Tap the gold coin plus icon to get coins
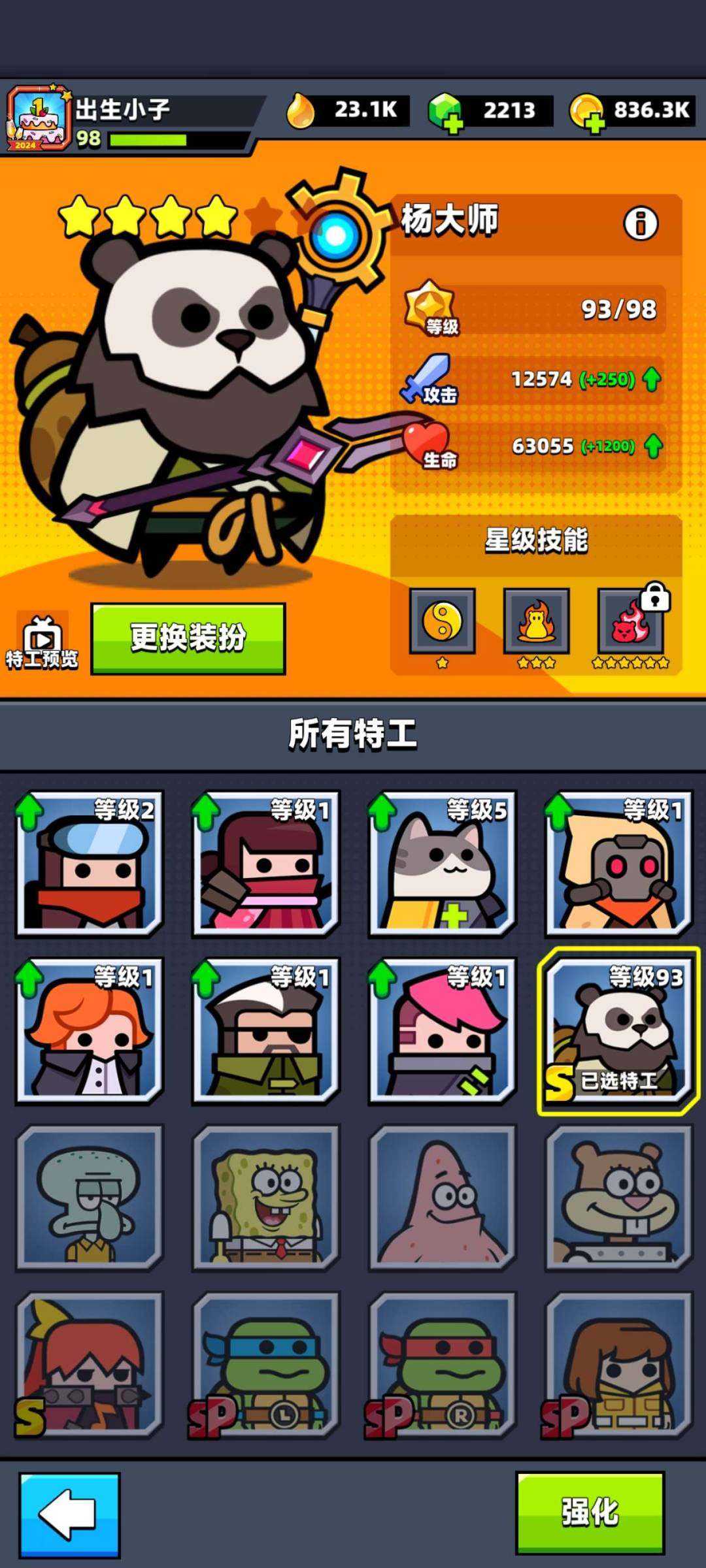 tap(594, 123)
